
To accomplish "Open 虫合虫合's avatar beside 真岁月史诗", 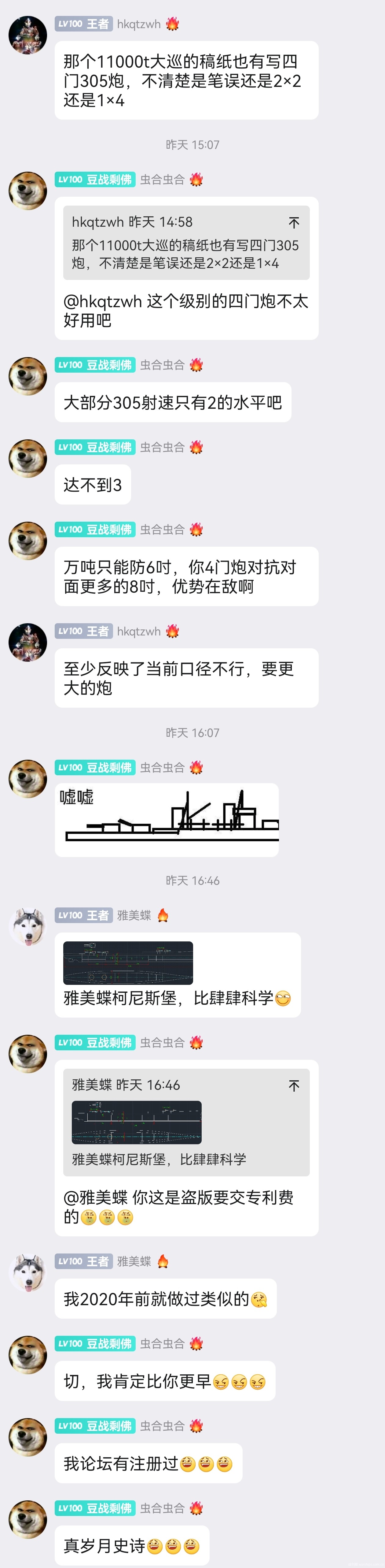I will 28,1519.
